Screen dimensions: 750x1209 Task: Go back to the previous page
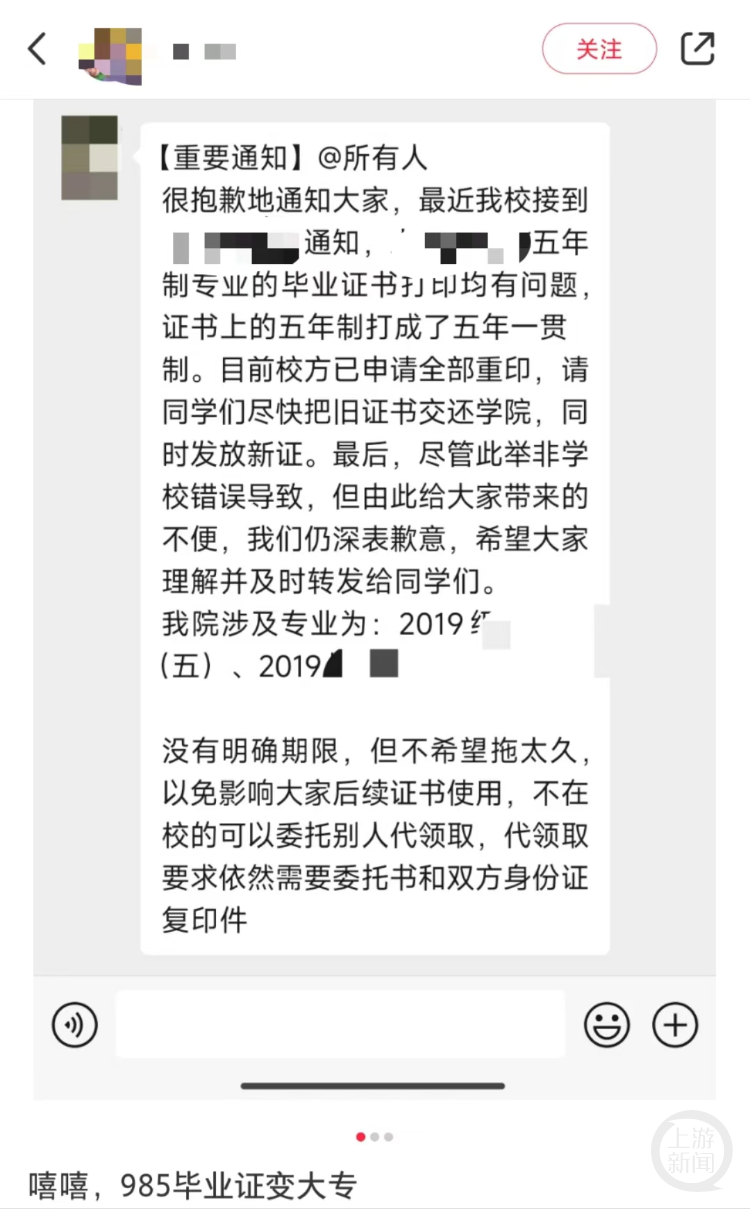tap(38, 48)
